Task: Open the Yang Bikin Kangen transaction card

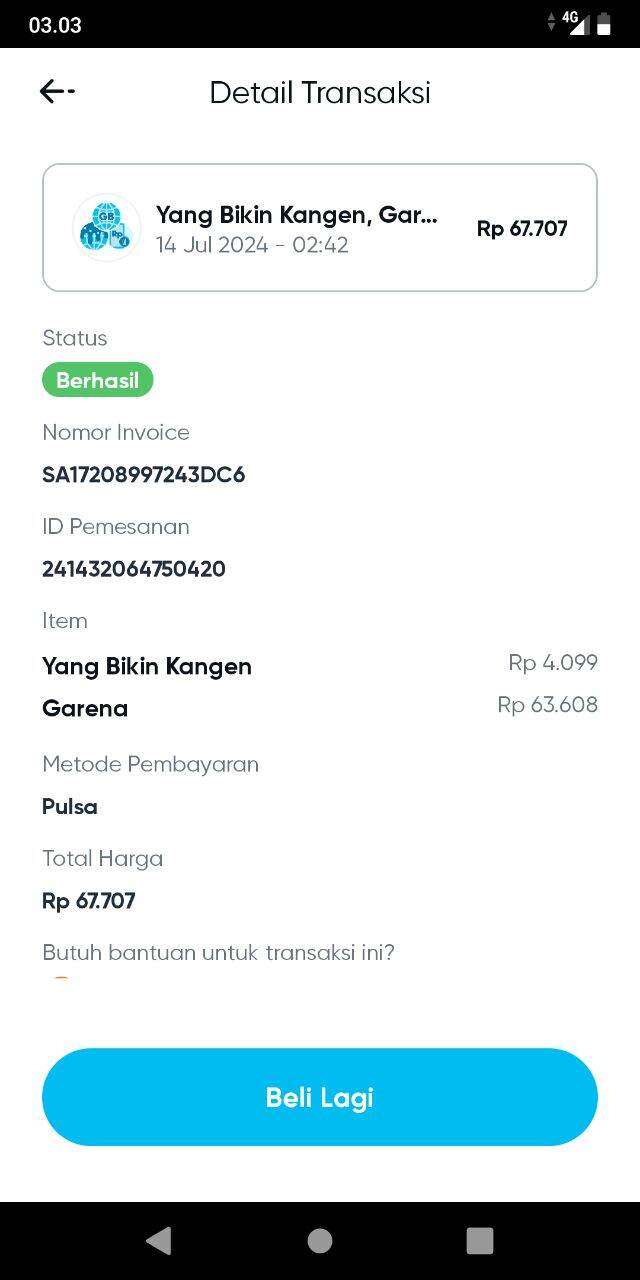Action: 320,228
